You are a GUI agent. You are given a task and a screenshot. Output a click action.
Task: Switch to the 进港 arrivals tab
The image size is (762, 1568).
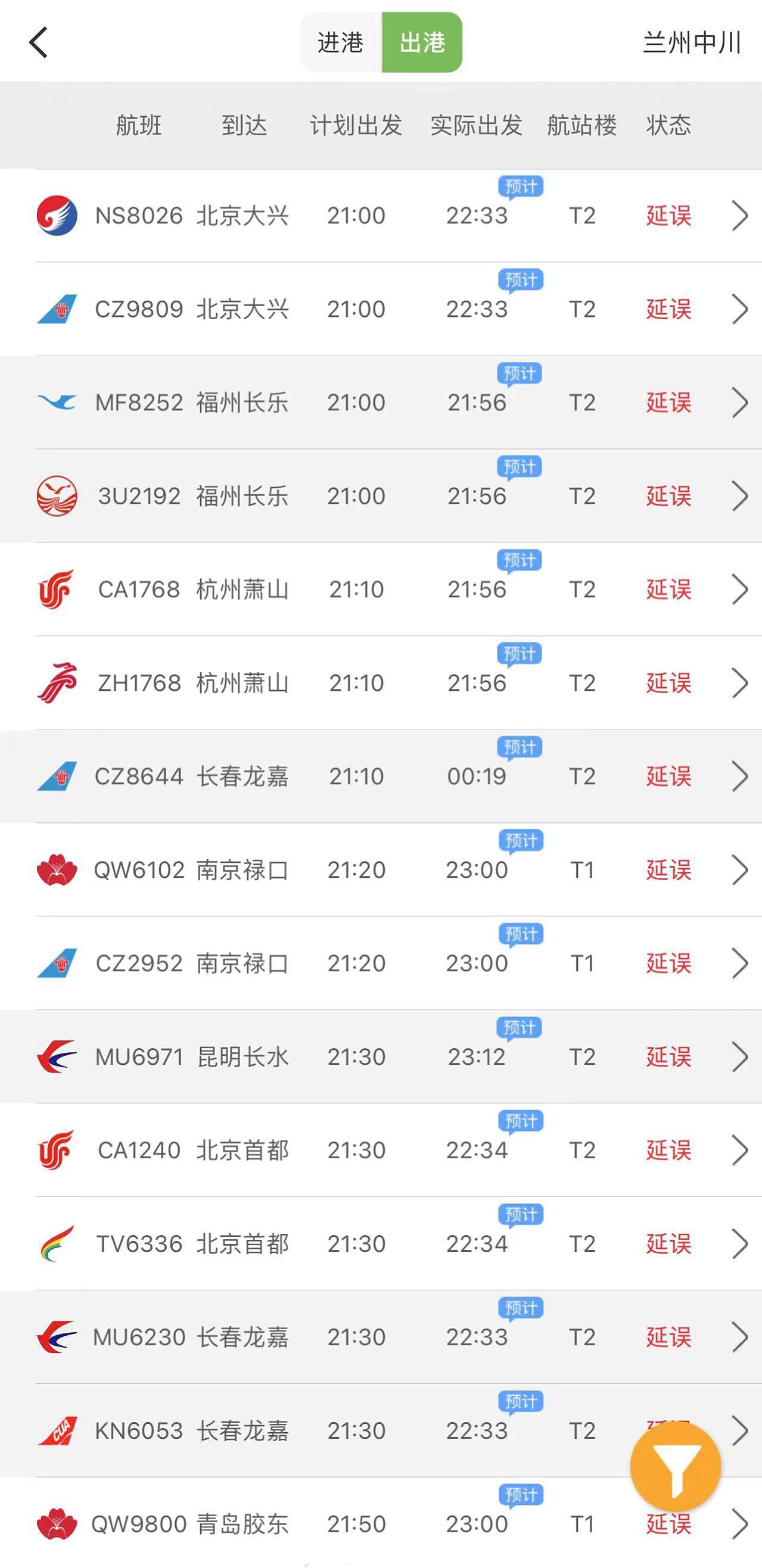341,43
